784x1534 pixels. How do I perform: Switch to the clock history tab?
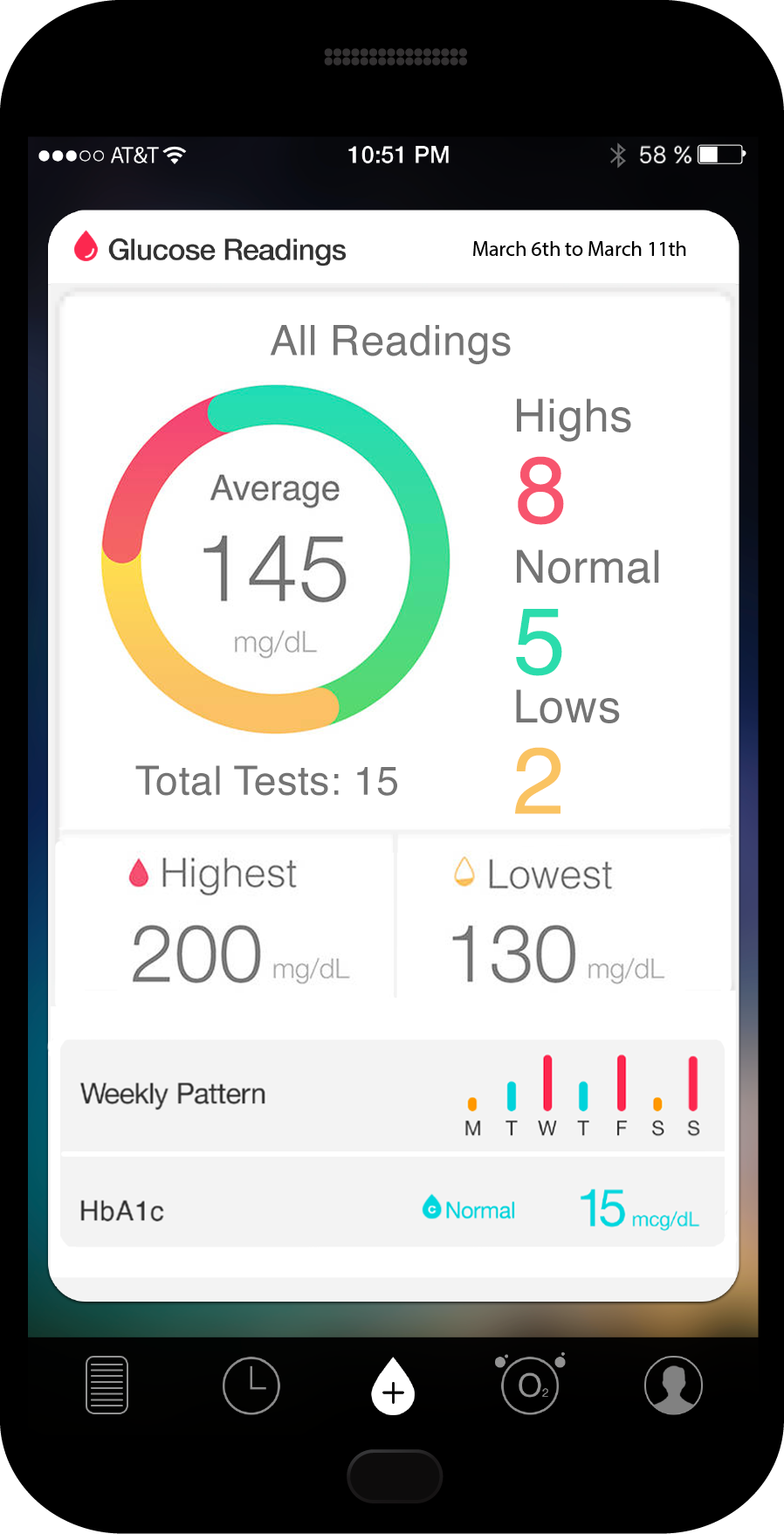pos(251,1385)
